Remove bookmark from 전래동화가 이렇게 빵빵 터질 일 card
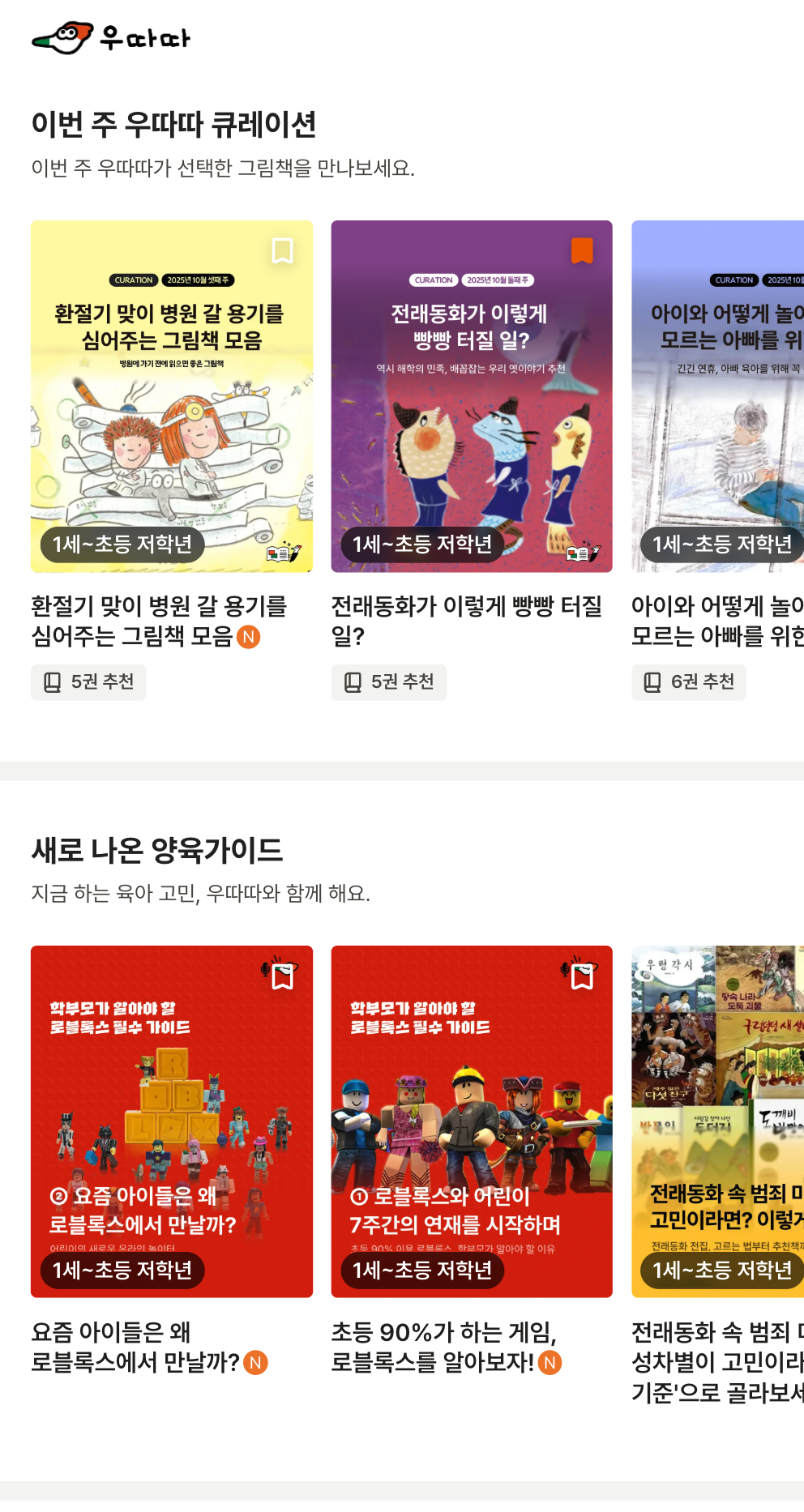The width and height of the screenshot is (804, 1512). pyautogui.click(x=582, y=250)
